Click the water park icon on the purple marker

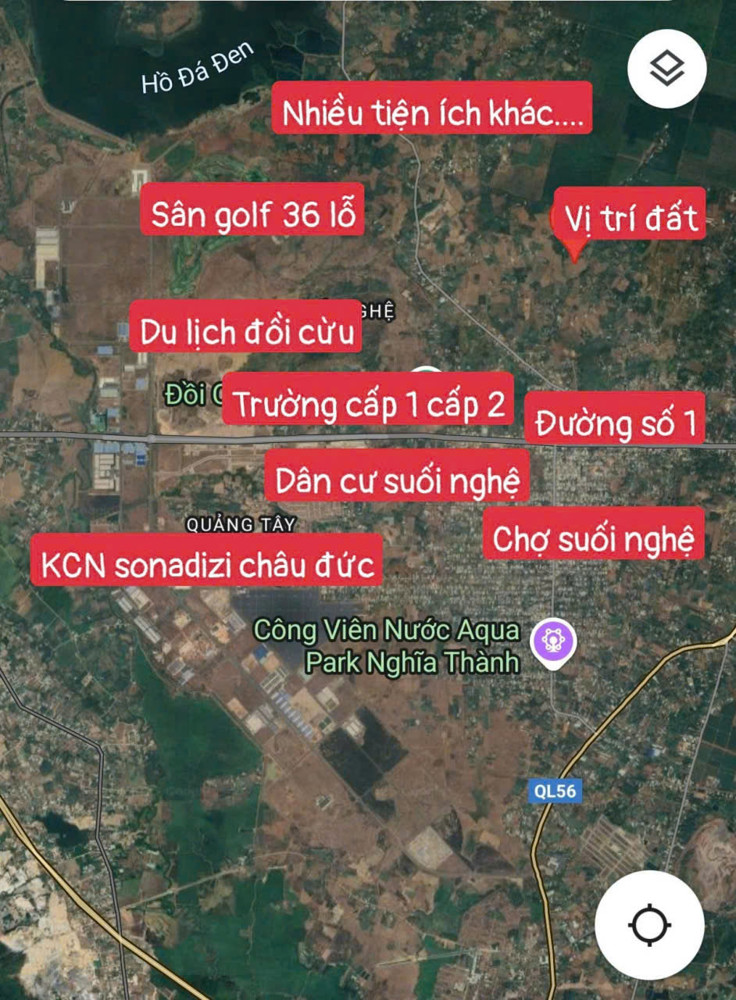click(x=551, y=636)
